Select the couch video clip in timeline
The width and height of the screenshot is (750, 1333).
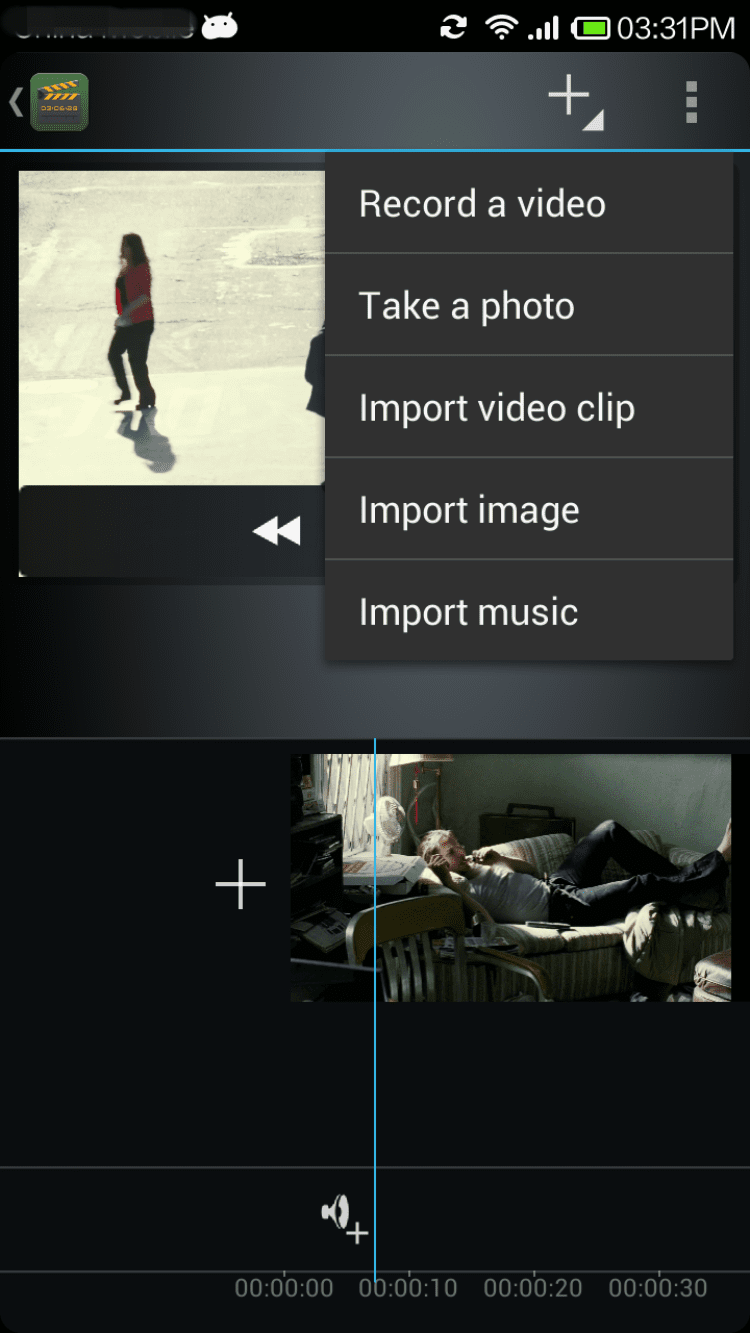pyautogui.click(x=540, y=878)
